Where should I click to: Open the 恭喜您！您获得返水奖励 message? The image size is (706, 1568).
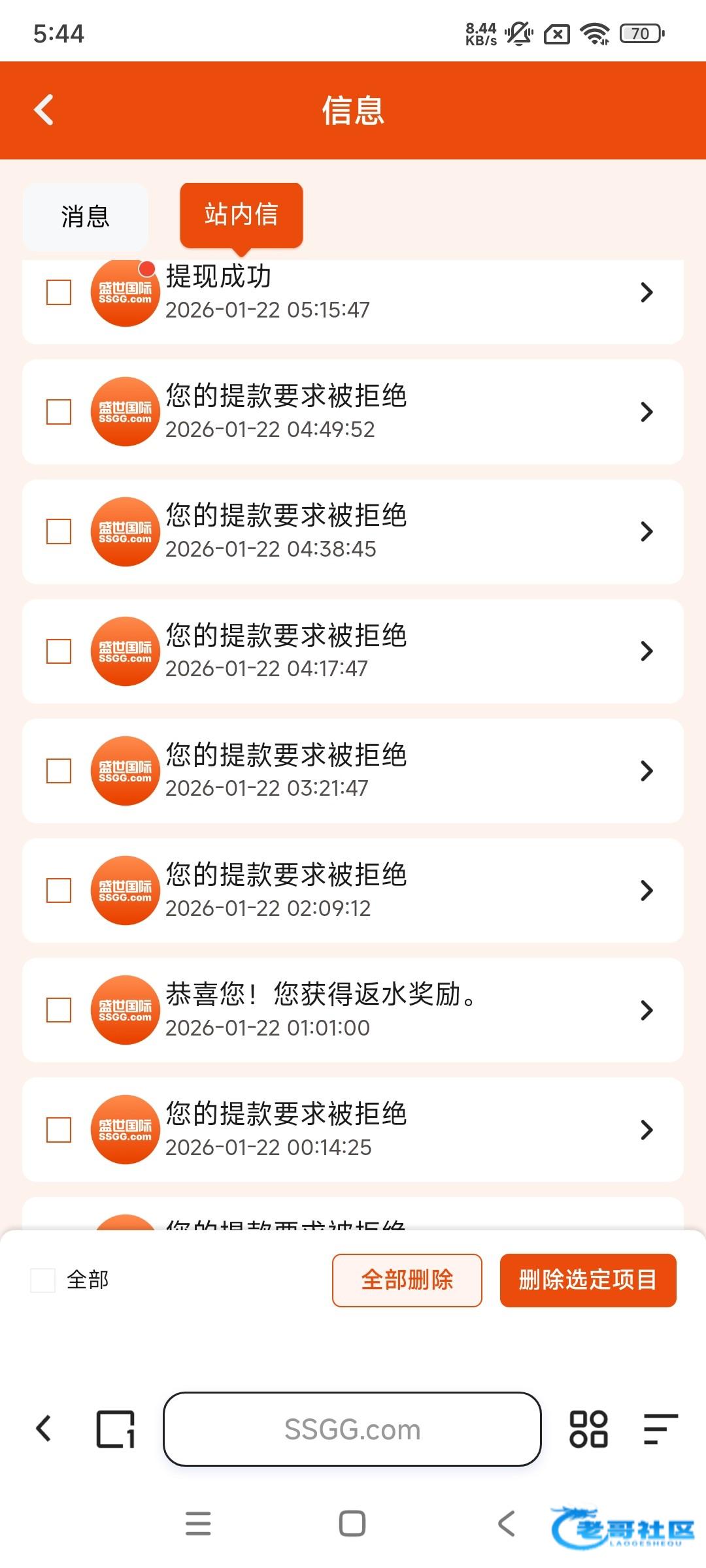[x=353, y=1010]
